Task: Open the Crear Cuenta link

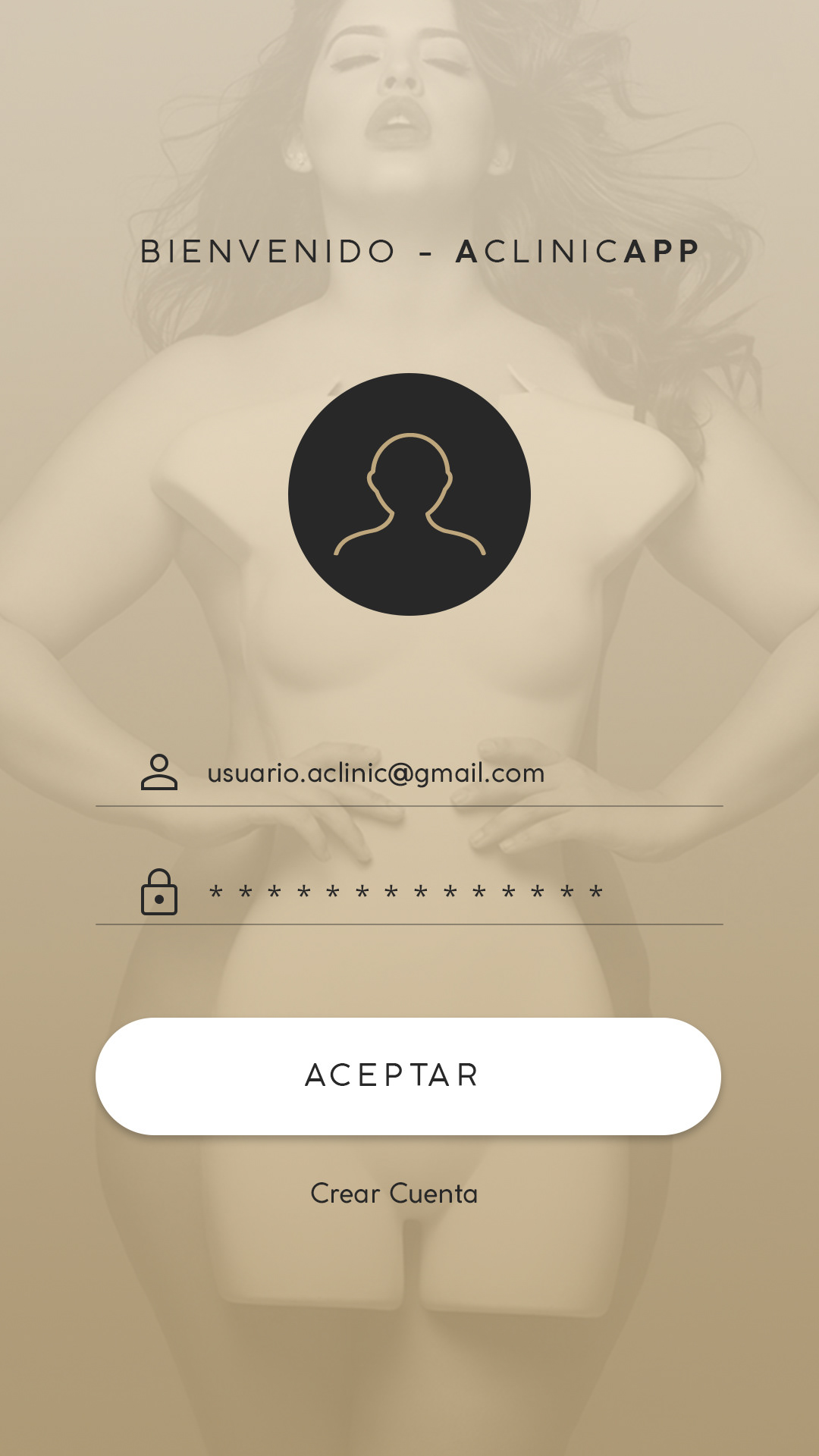Action: pos(394,1194)
